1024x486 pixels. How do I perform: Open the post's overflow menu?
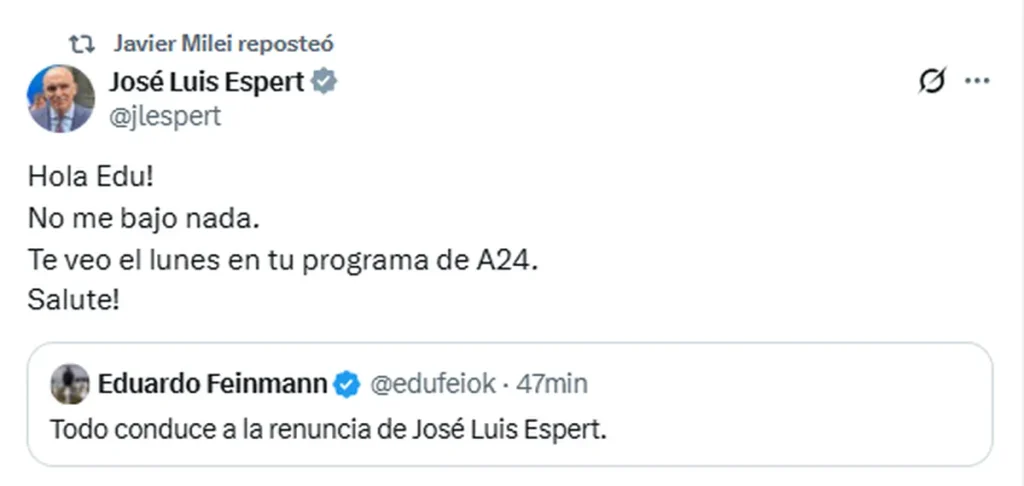click(976, 83)
